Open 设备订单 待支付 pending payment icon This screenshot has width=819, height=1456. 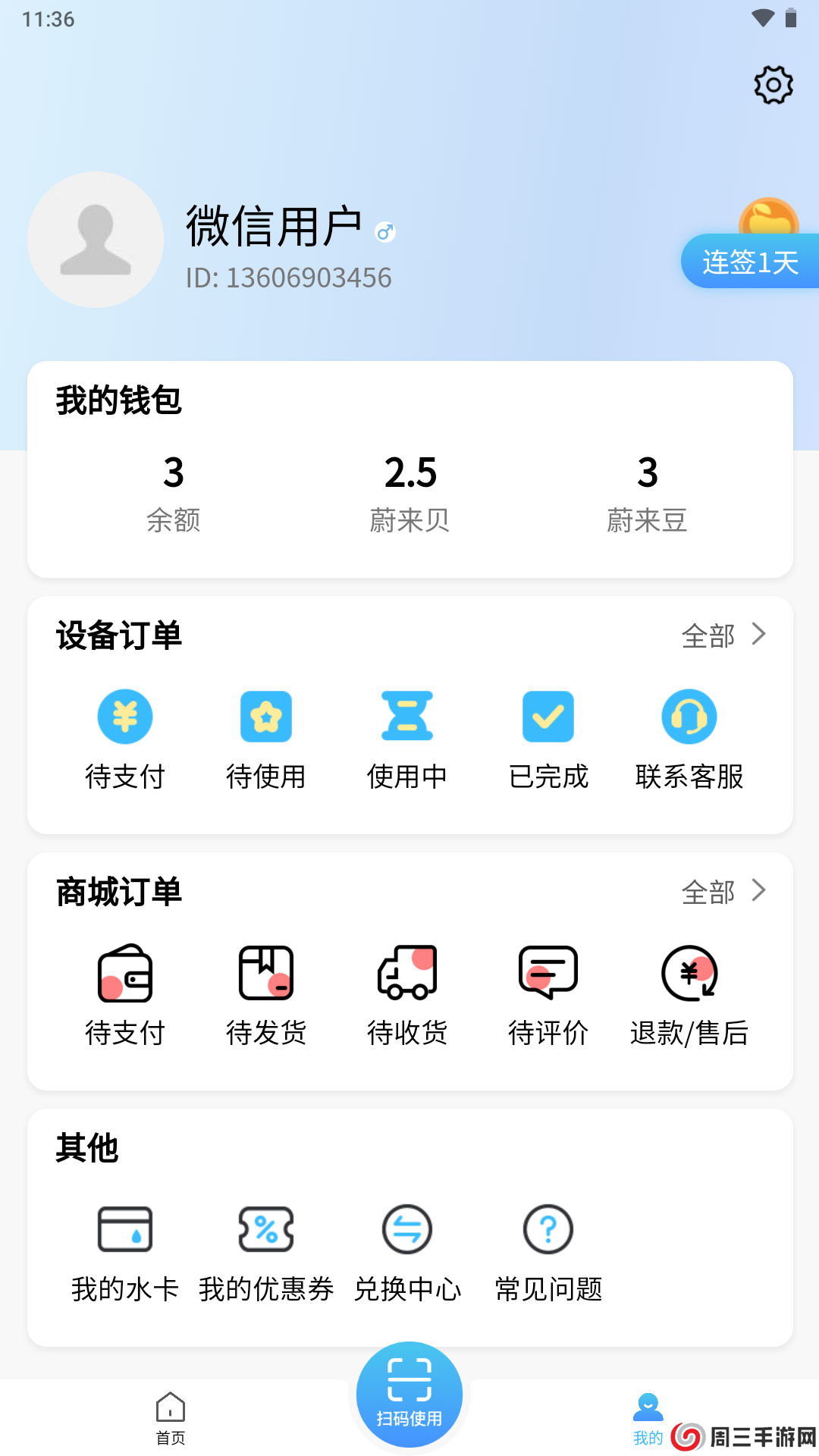point(125,717)
